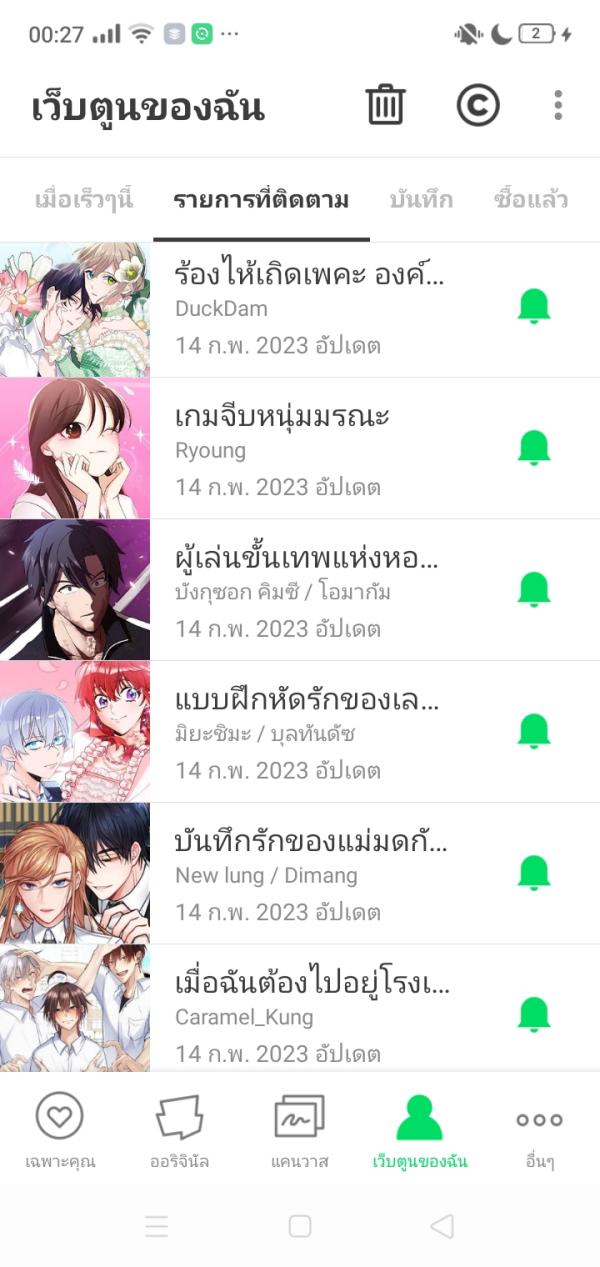Image resolution: width=600 pixels, height=1267 pixels.
Task: Select the บันทึก tab
Action: (421, 199)
